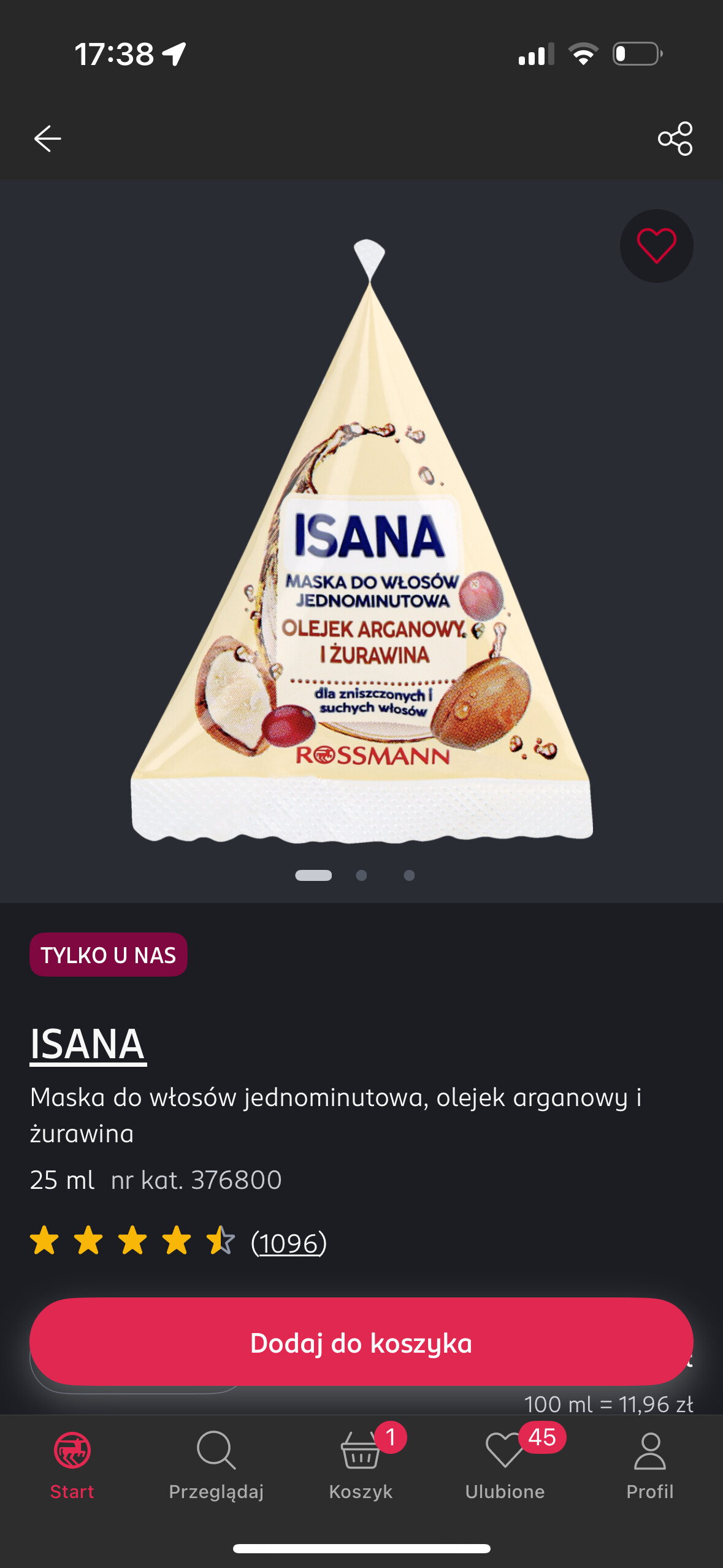Add product to favorites with heart icon
The image size is (723, 1568).
[x=656, y=246]
